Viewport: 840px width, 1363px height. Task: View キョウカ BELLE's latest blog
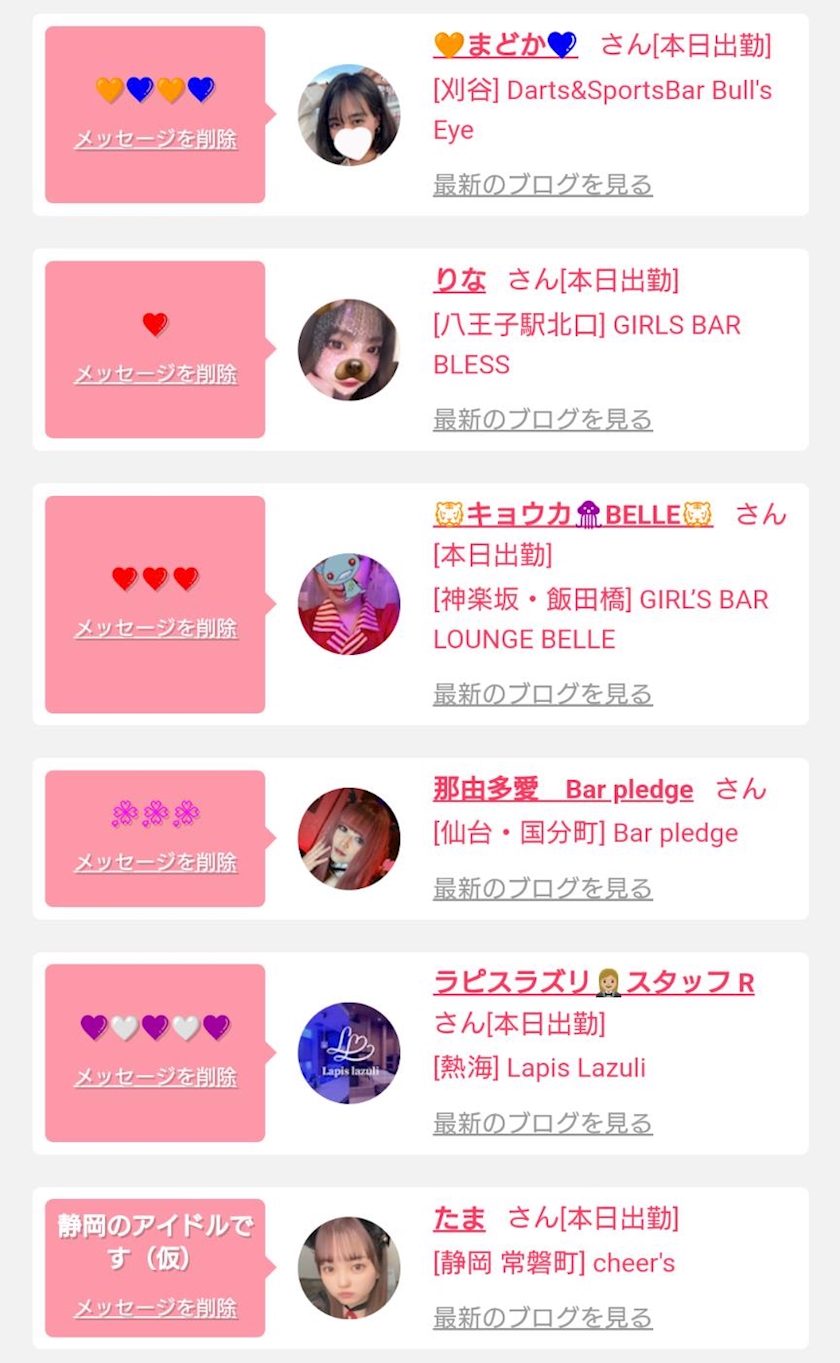(x=543, y=693)
